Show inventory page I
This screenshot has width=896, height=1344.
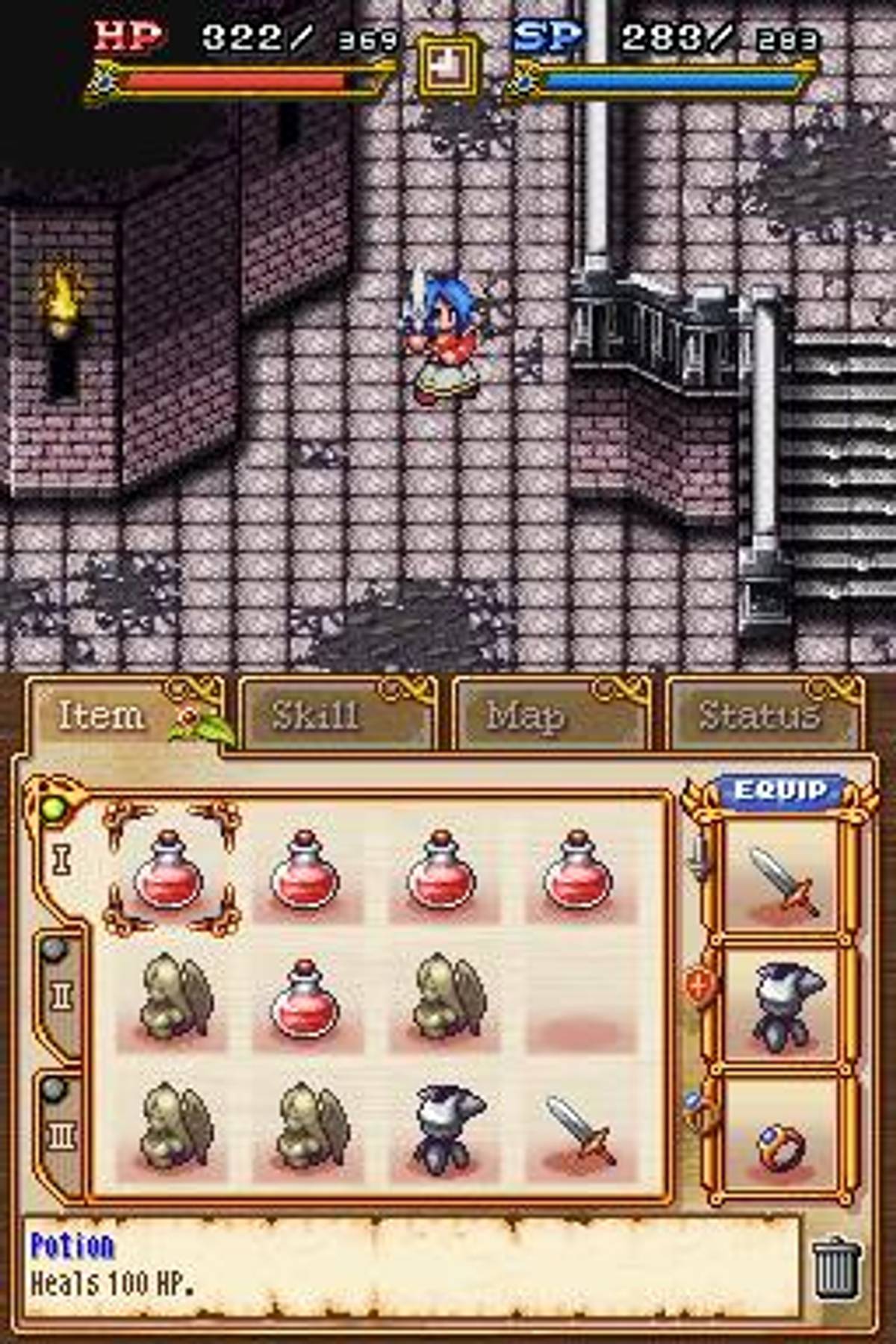point(61,859)
